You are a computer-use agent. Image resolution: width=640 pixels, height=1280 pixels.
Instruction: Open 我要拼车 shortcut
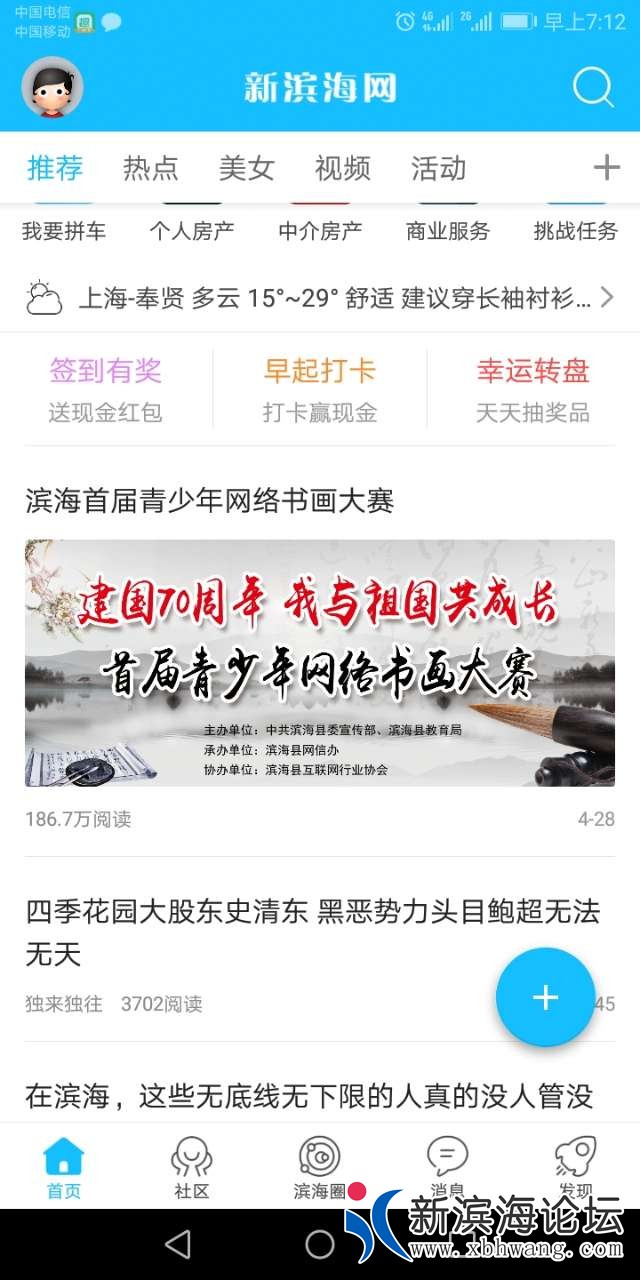pyautogui.click(x=64, y=231)
